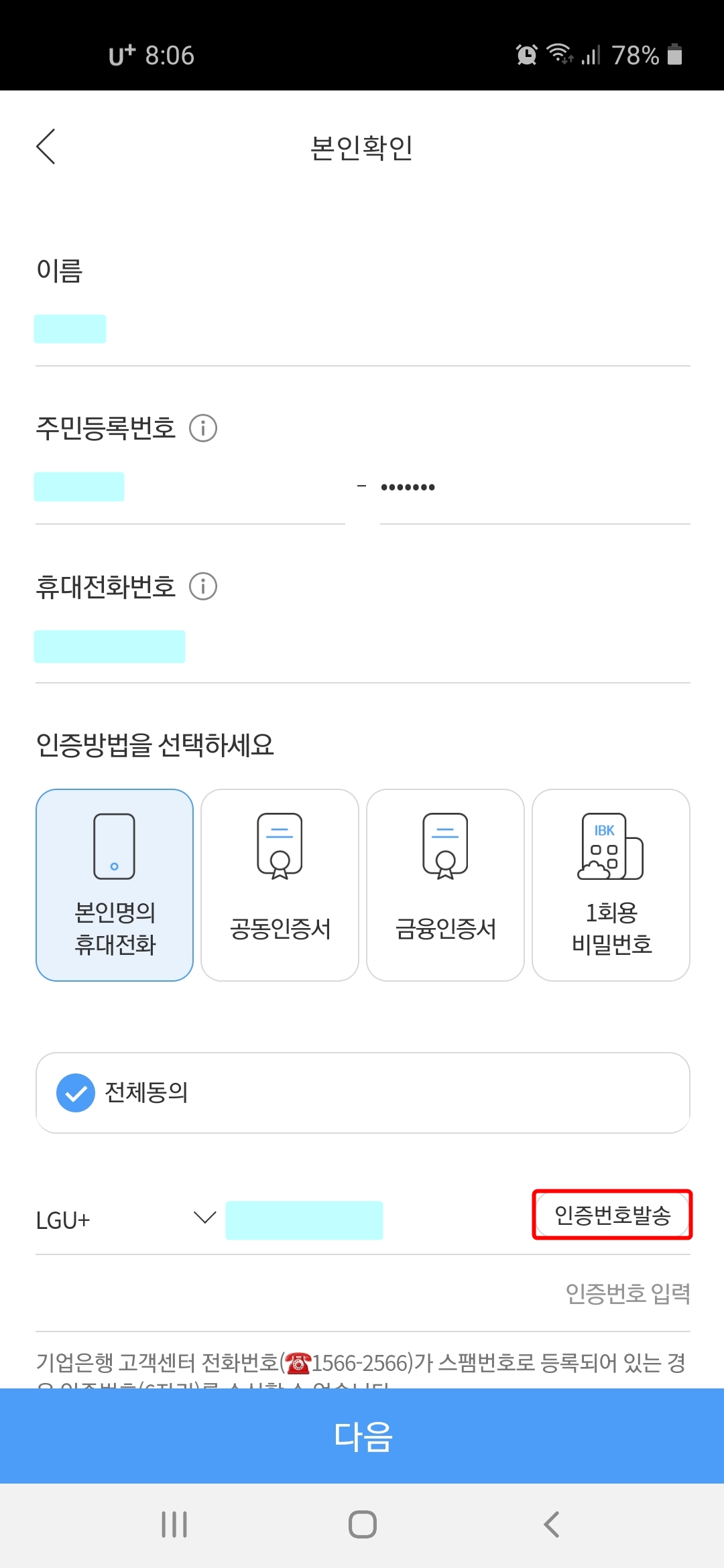This screenshot has width=724, height=1568.
Task: Select the 공동인증서 certificate icon
Action: point(280,848)
